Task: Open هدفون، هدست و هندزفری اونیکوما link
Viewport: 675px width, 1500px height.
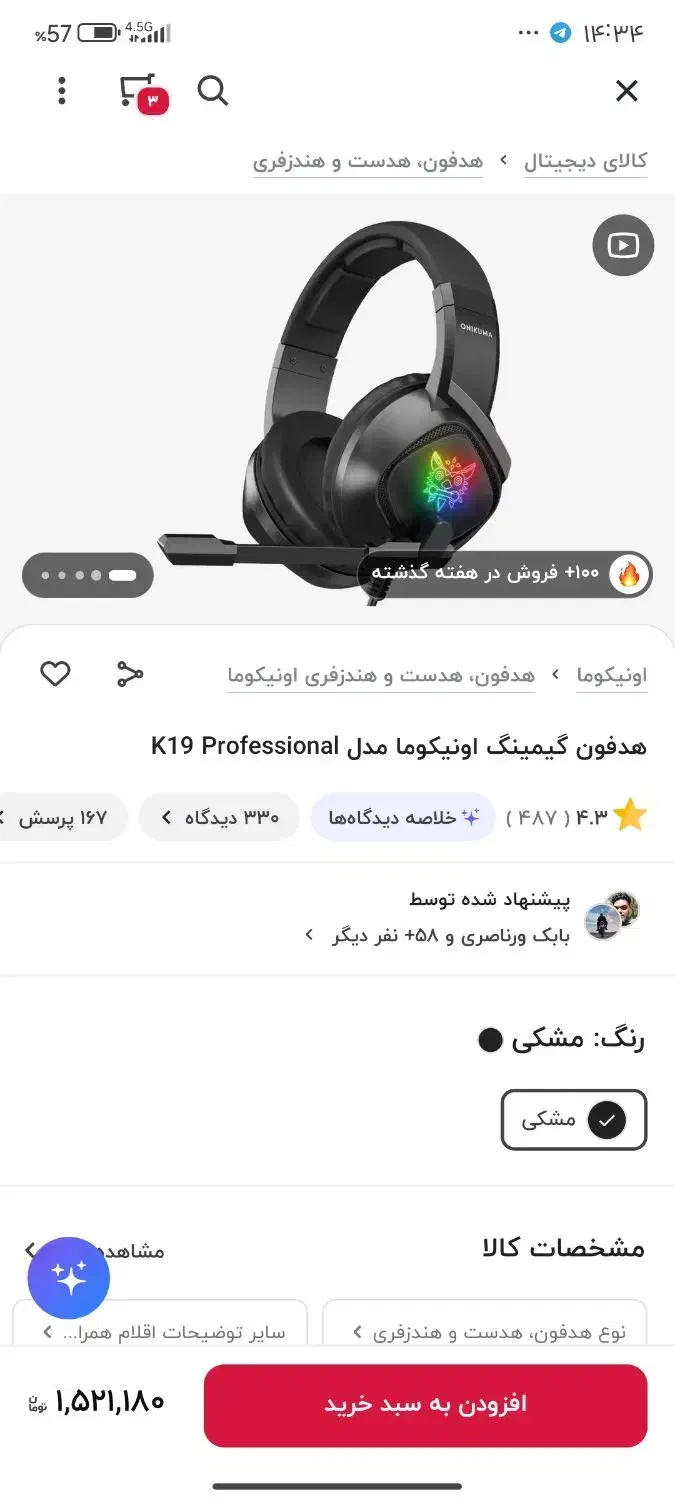Action: (x=381, y=675)
